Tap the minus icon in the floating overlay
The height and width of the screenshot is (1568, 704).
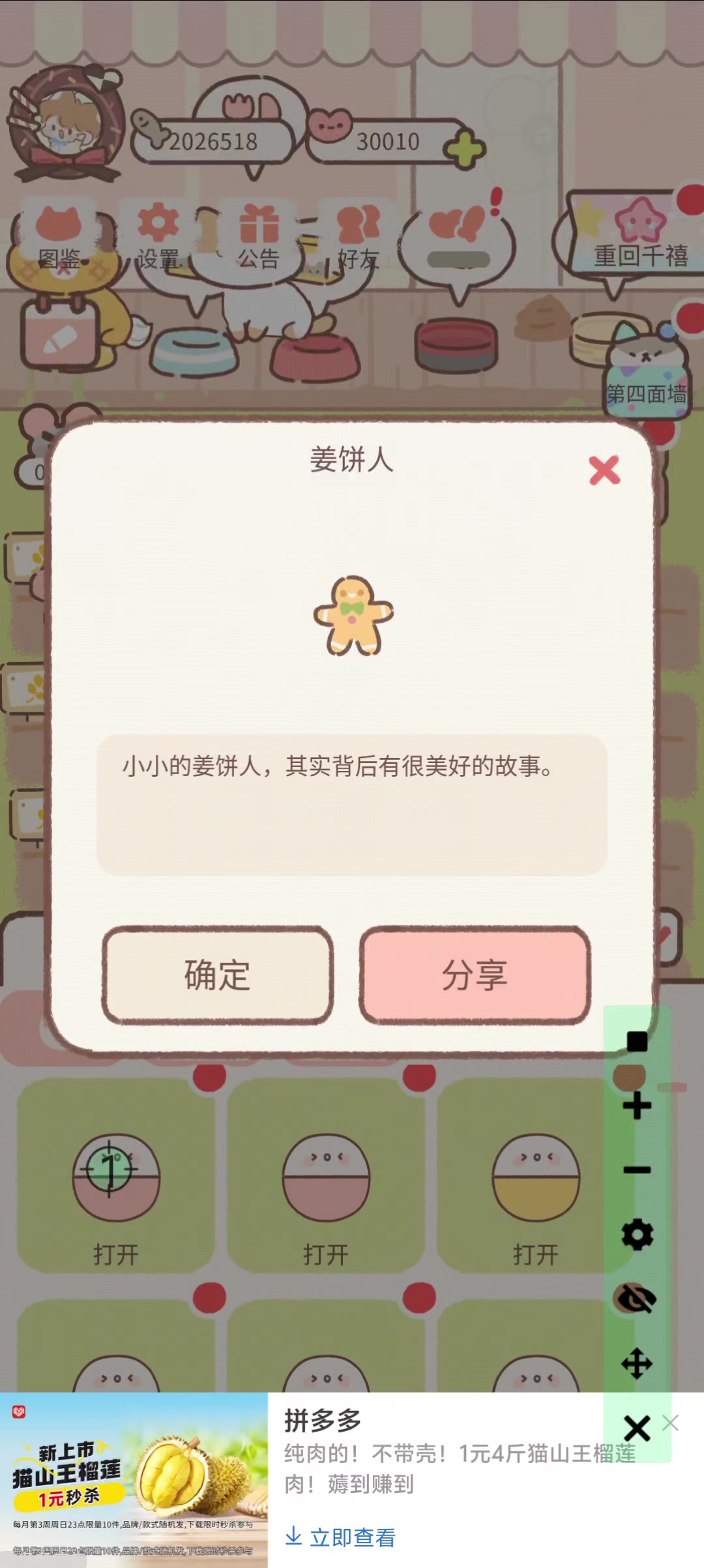637,1170
